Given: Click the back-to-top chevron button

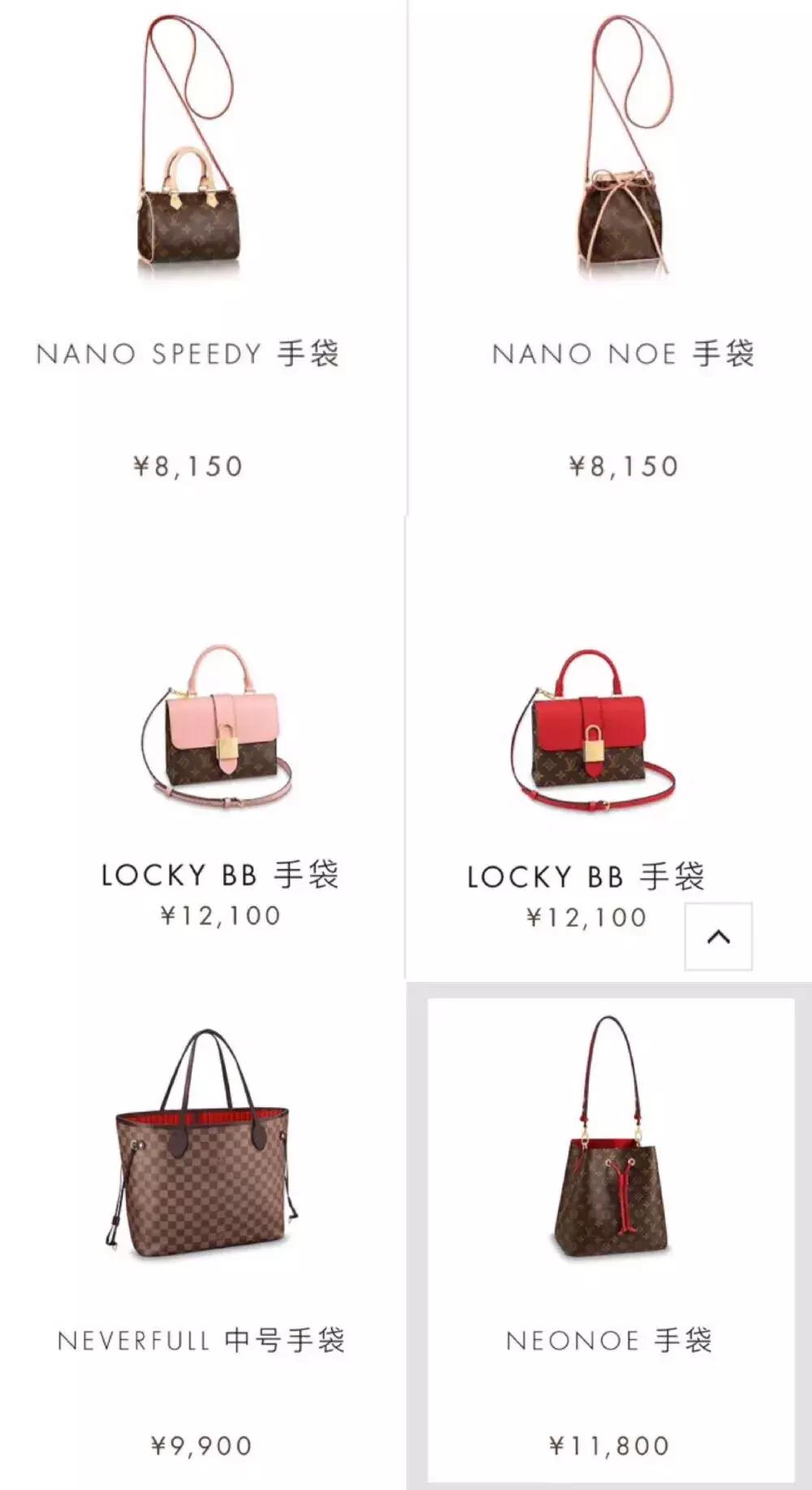Looking at the screenshot, I should (718, 936).
